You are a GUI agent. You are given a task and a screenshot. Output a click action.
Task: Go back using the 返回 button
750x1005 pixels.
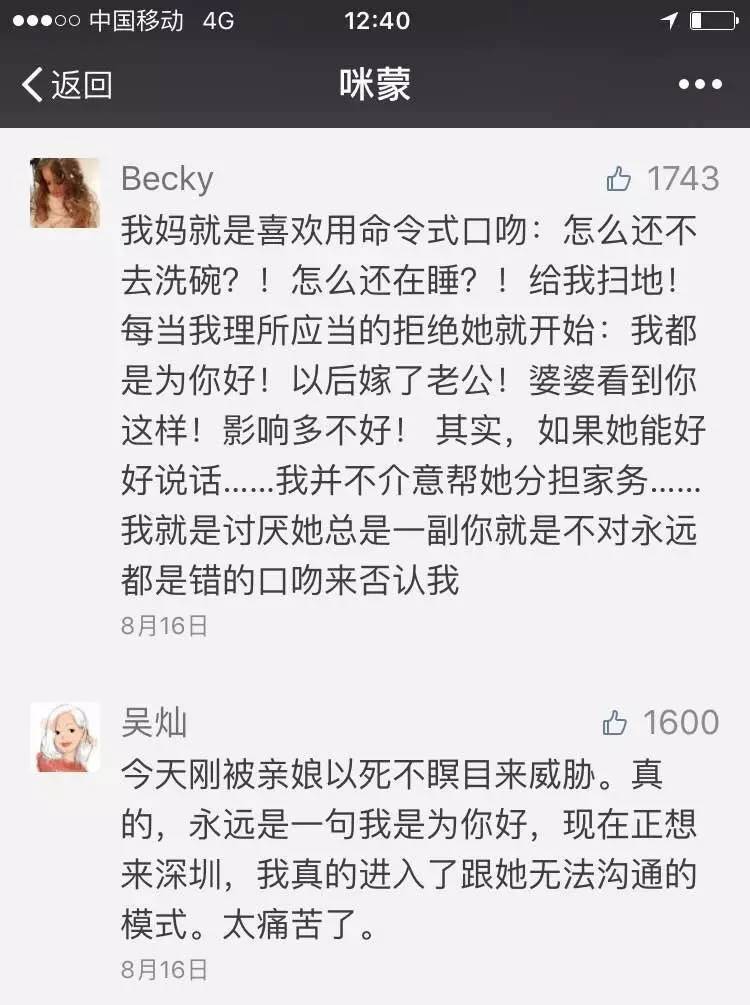click(66, 85)
